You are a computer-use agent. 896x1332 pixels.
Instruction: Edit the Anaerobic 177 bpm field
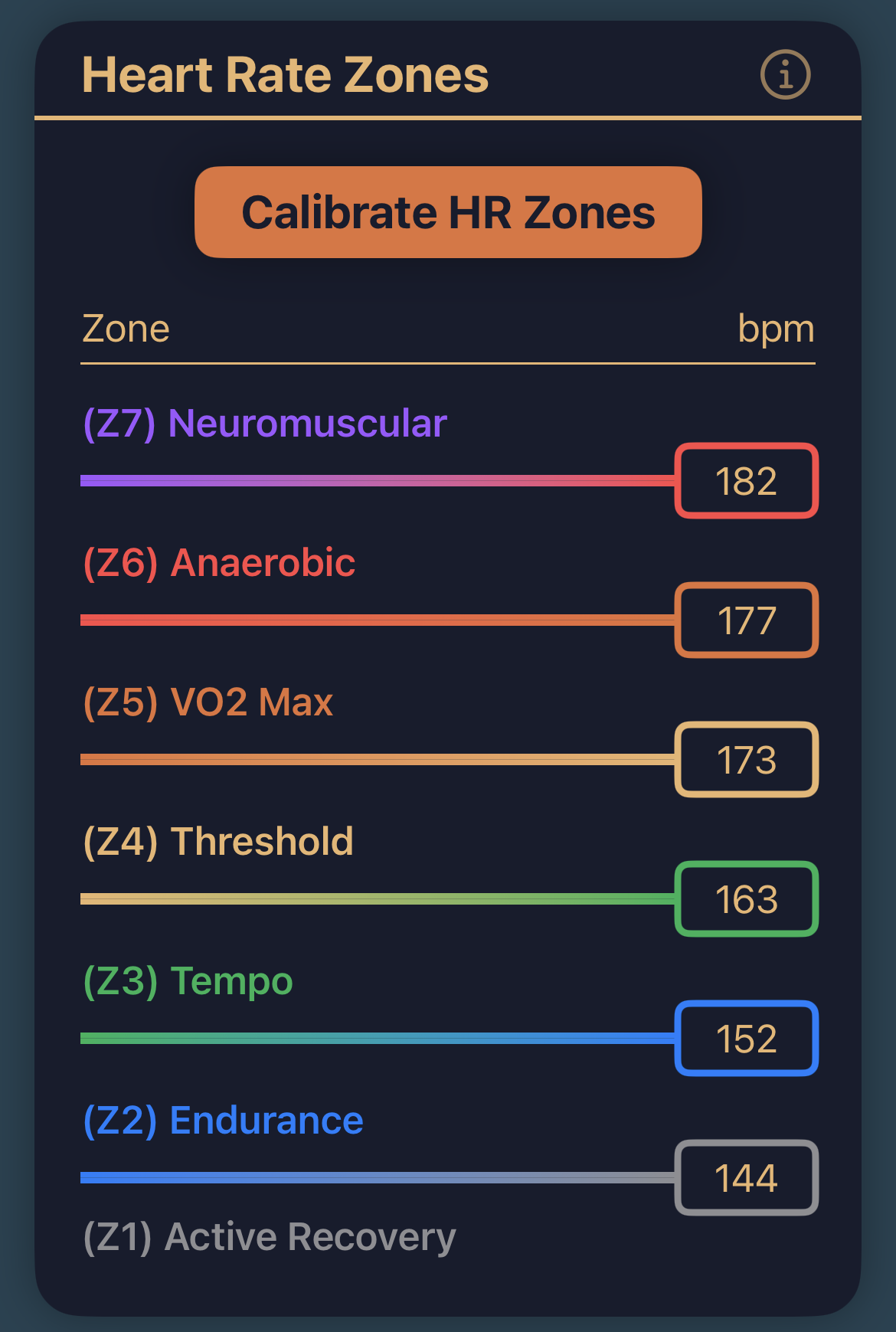pyautogui.click(x=747, y=620)
